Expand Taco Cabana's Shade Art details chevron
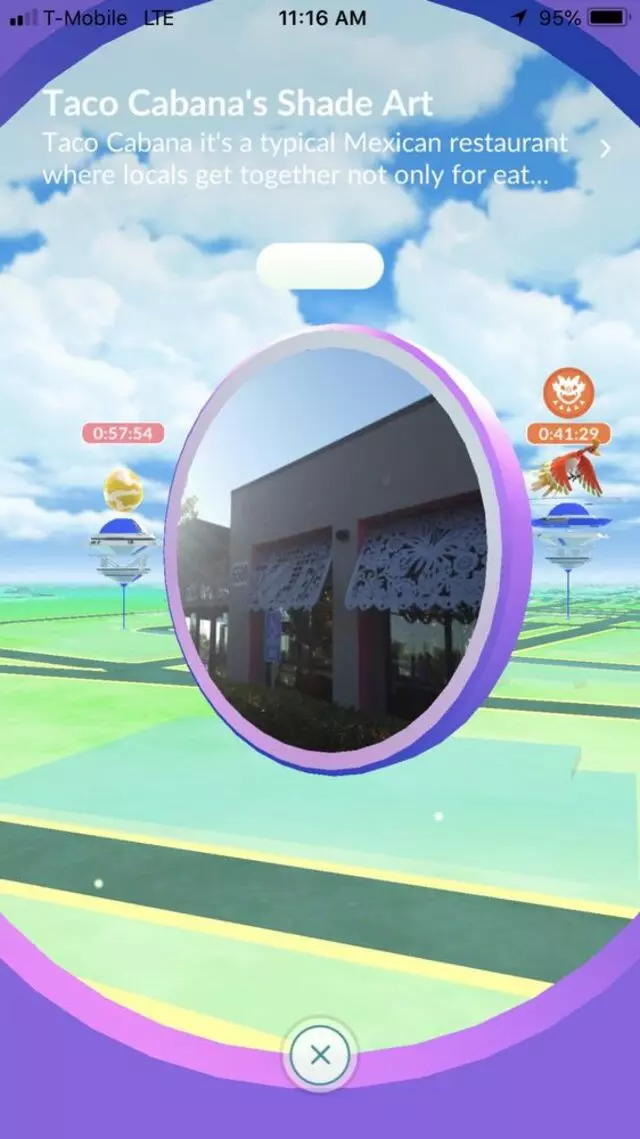Image resolution: width=640 pixels, height=1139 pixels. 604,149
